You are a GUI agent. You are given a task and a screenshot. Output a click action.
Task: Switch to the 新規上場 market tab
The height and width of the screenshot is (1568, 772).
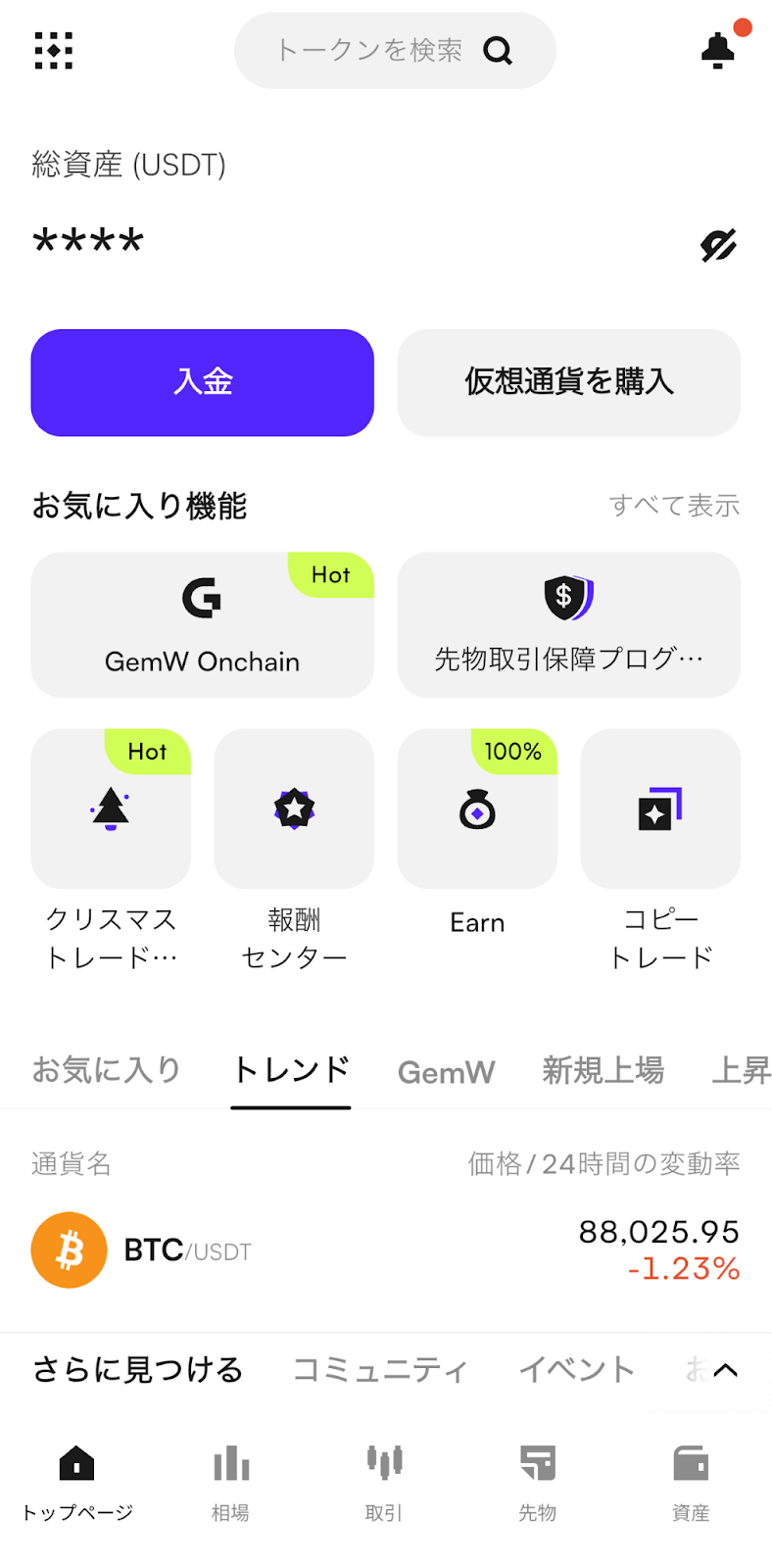pos(603,1070)
